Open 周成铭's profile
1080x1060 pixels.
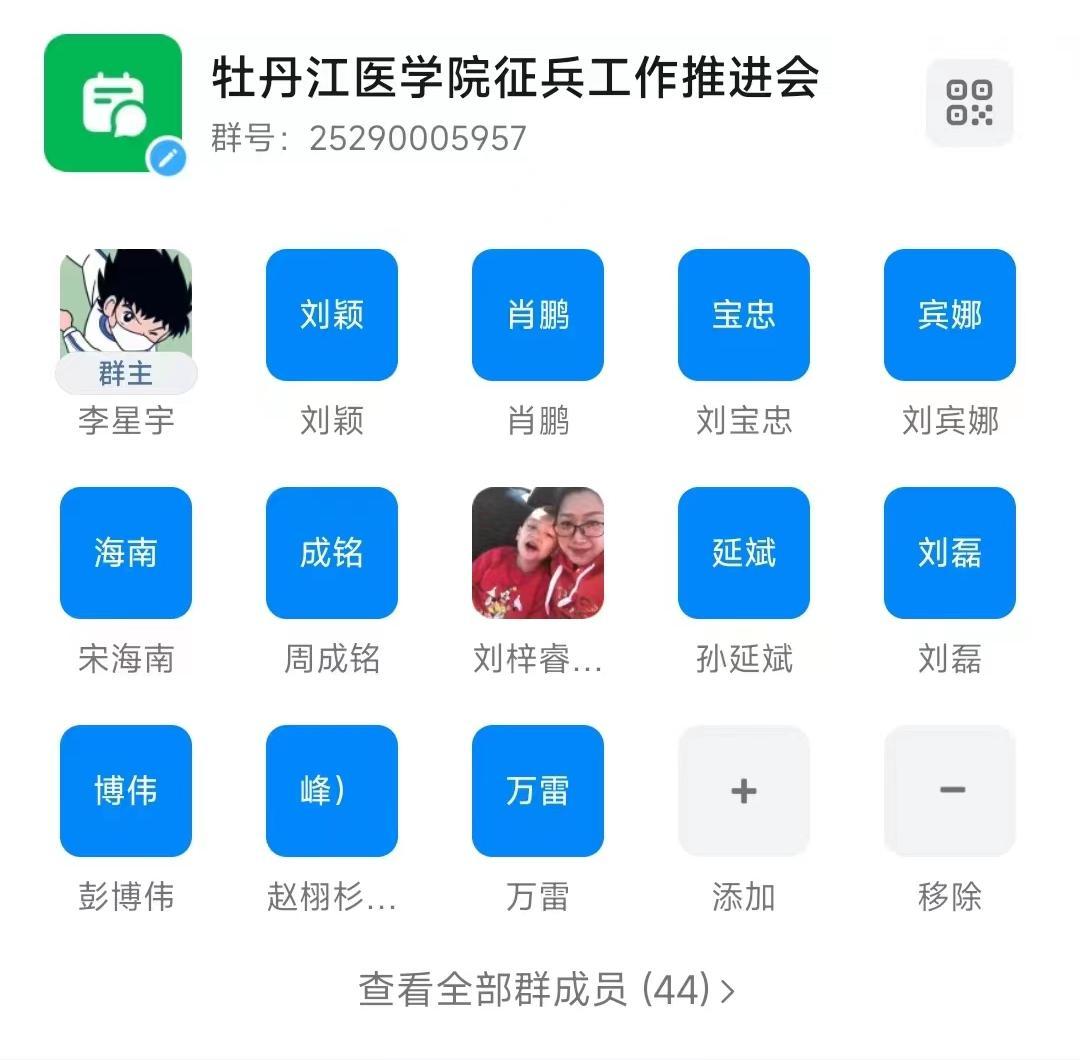(x=332, y=553)
